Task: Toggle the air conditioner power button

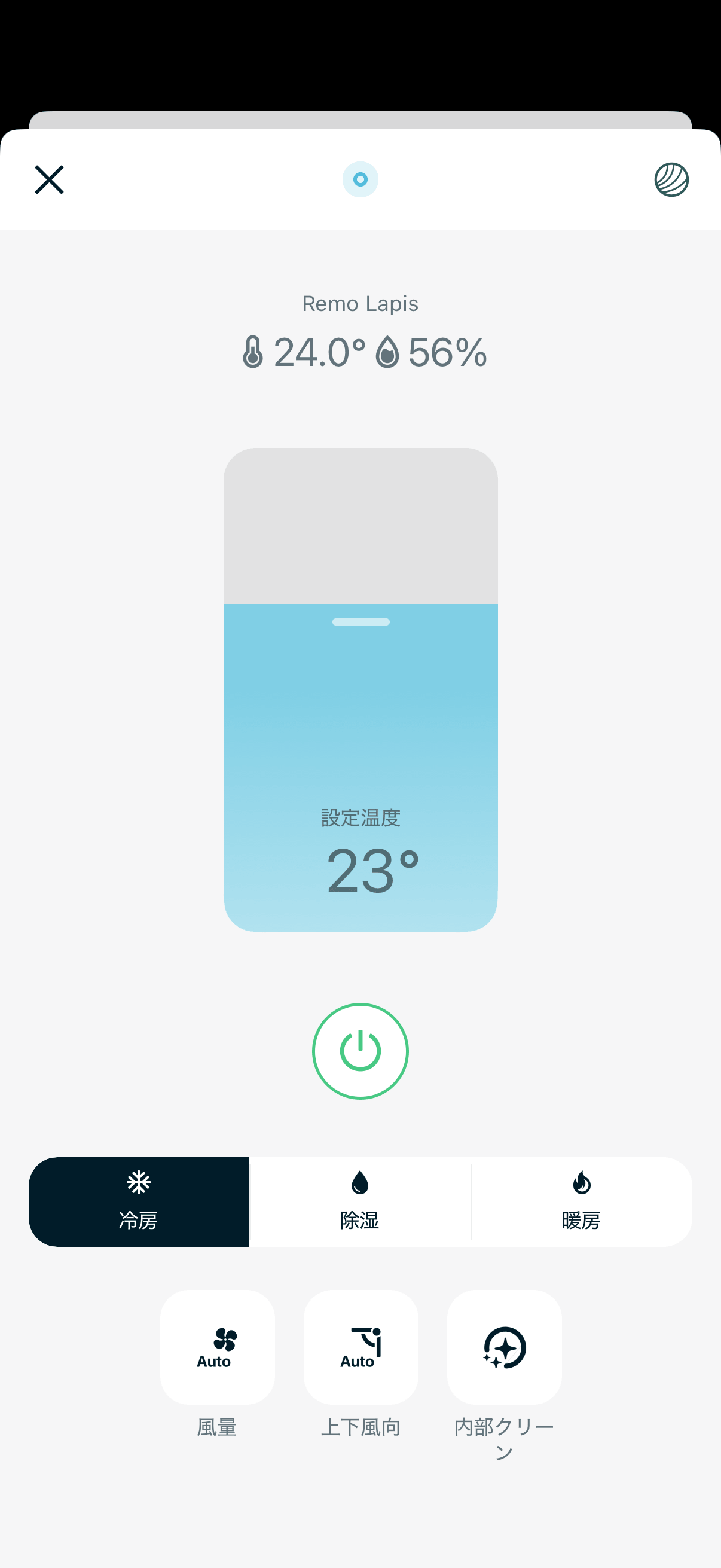Action: pos(360,1052)
